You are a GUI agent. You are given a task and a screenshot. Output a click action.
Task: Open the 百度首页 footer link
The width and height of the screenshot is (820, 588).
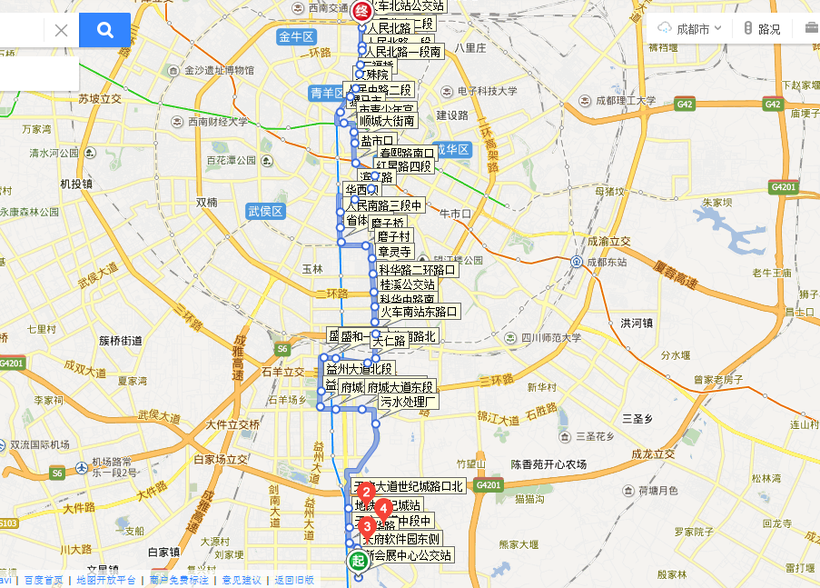click(45, 580)
